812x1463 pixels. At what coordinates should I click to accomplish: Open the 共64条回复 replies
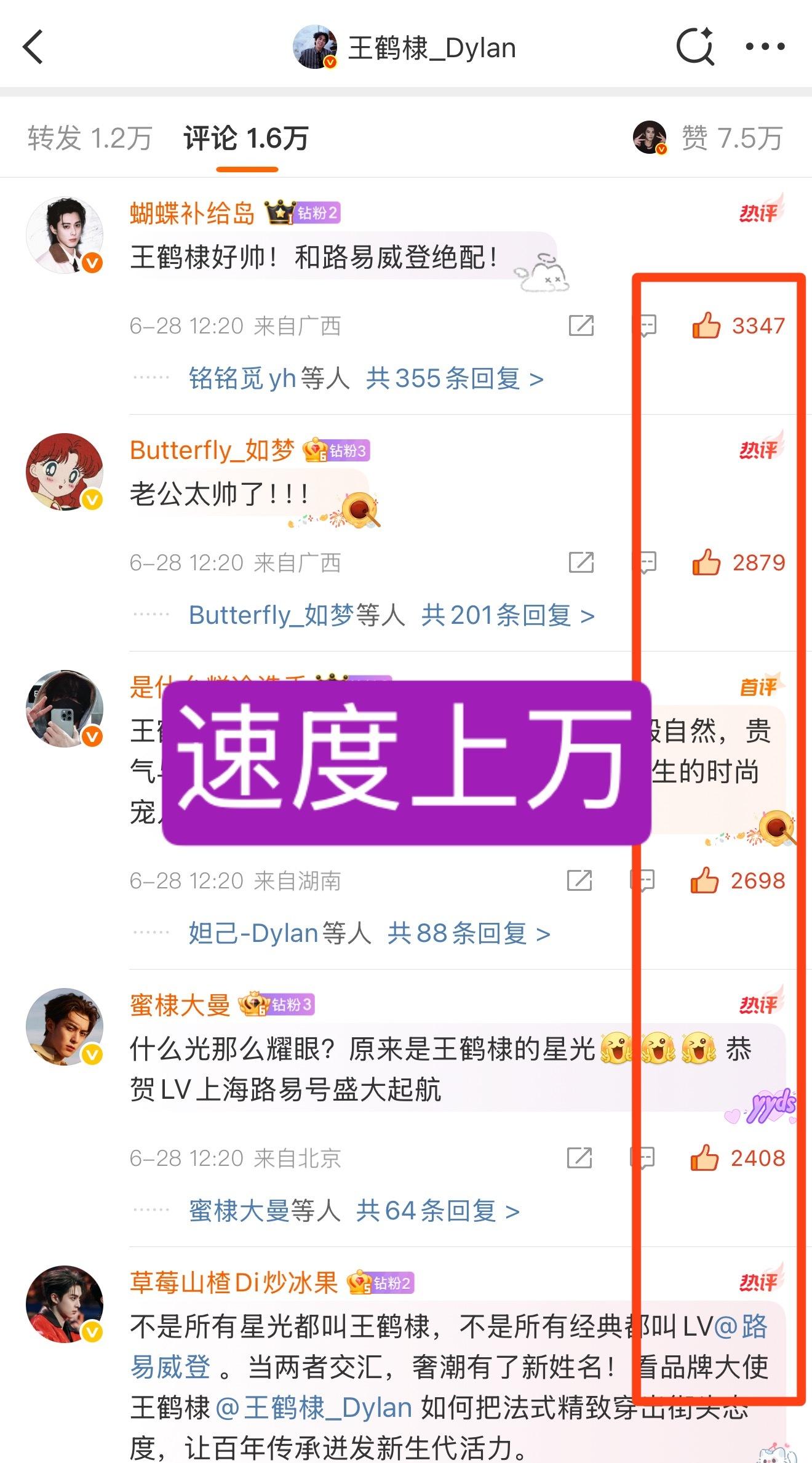coord(438,1211)
